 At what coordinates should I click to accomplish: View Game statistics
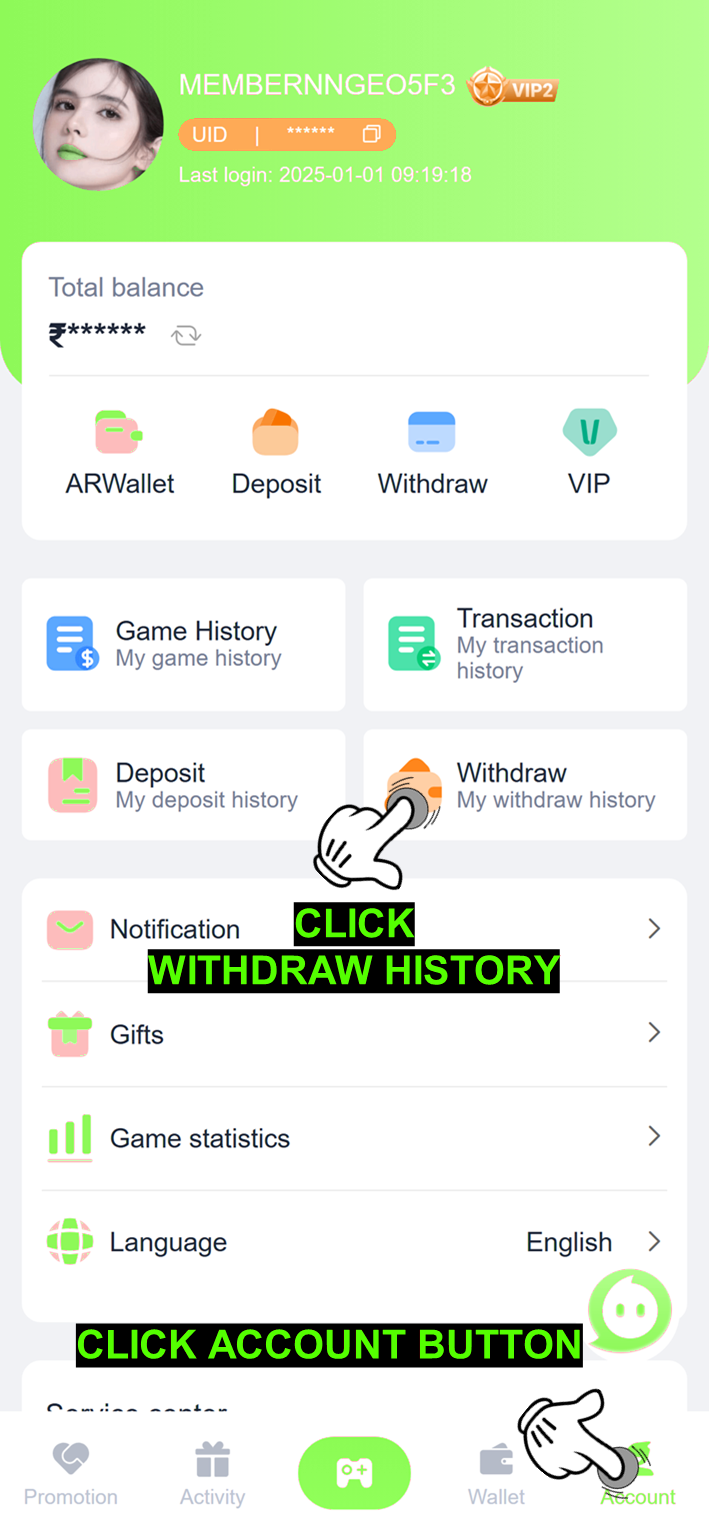click(354, 1138)
